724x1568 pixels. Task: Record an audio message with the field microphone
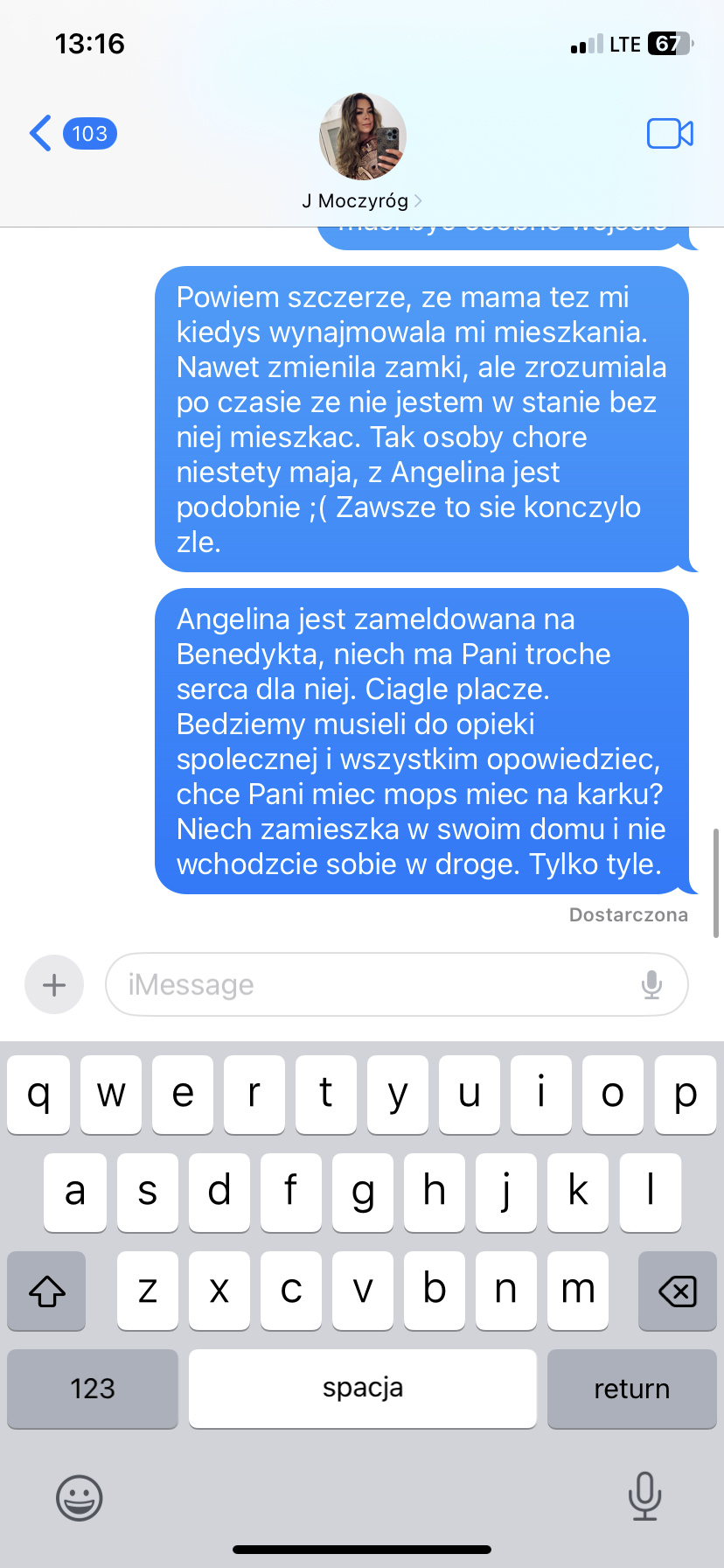click(x=651, y=984)
